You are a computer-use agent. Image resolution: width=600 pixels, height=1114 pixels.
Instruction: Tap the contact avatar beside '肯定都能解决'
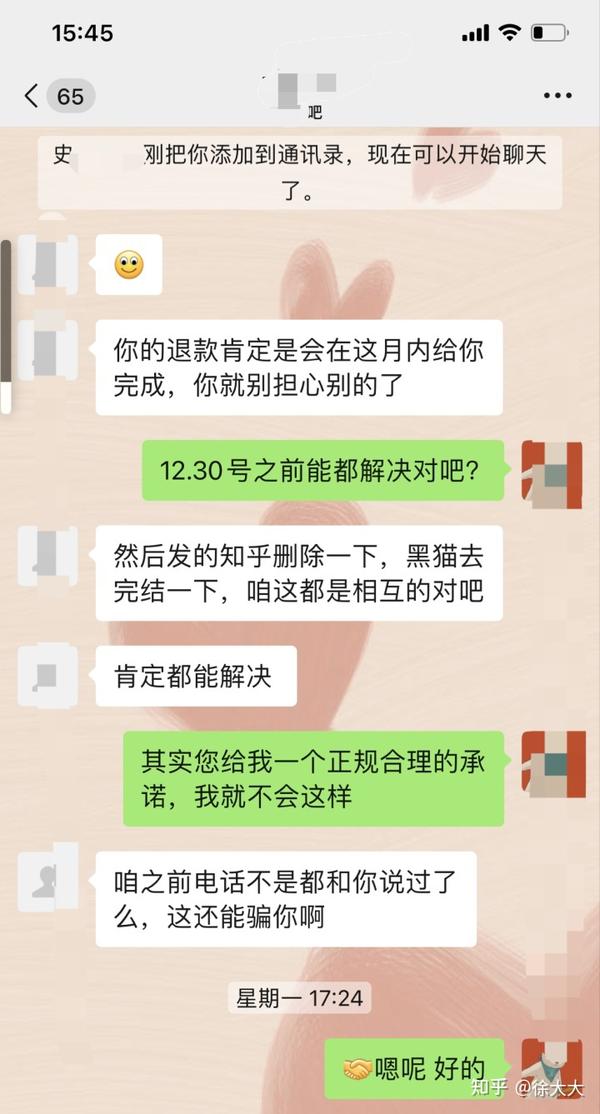pos(48,676)
